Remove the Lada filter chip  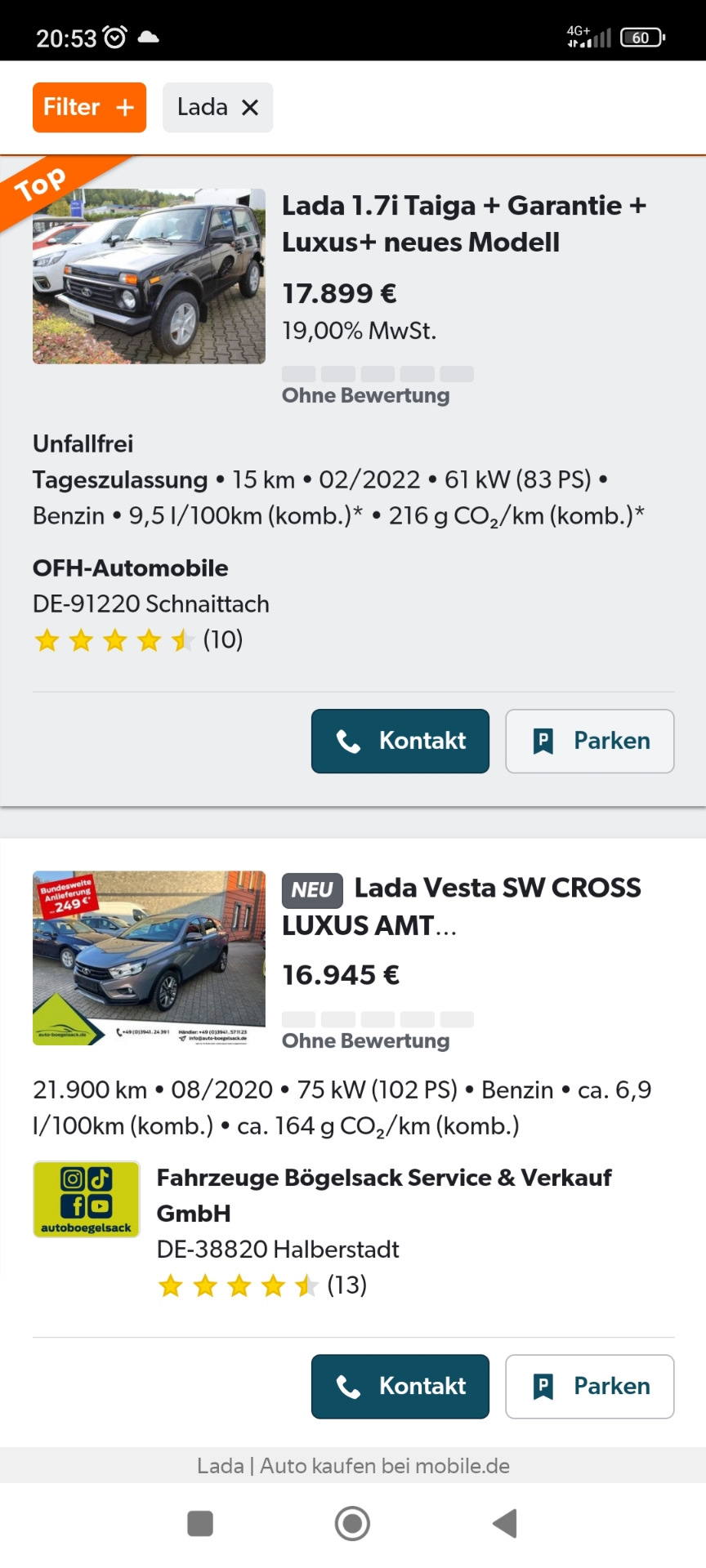[x=249, y=107]
